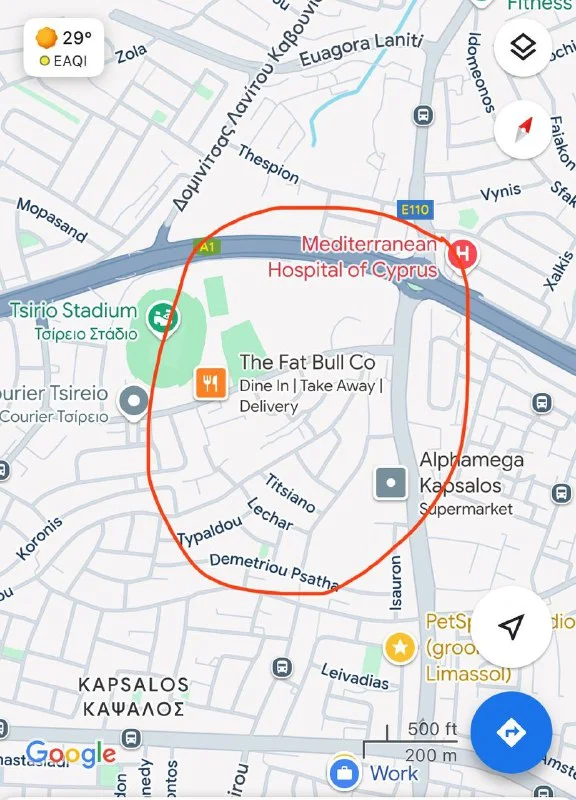Open the map layers button
This screenshot has height=800, width=576.
tap(523, 48)
